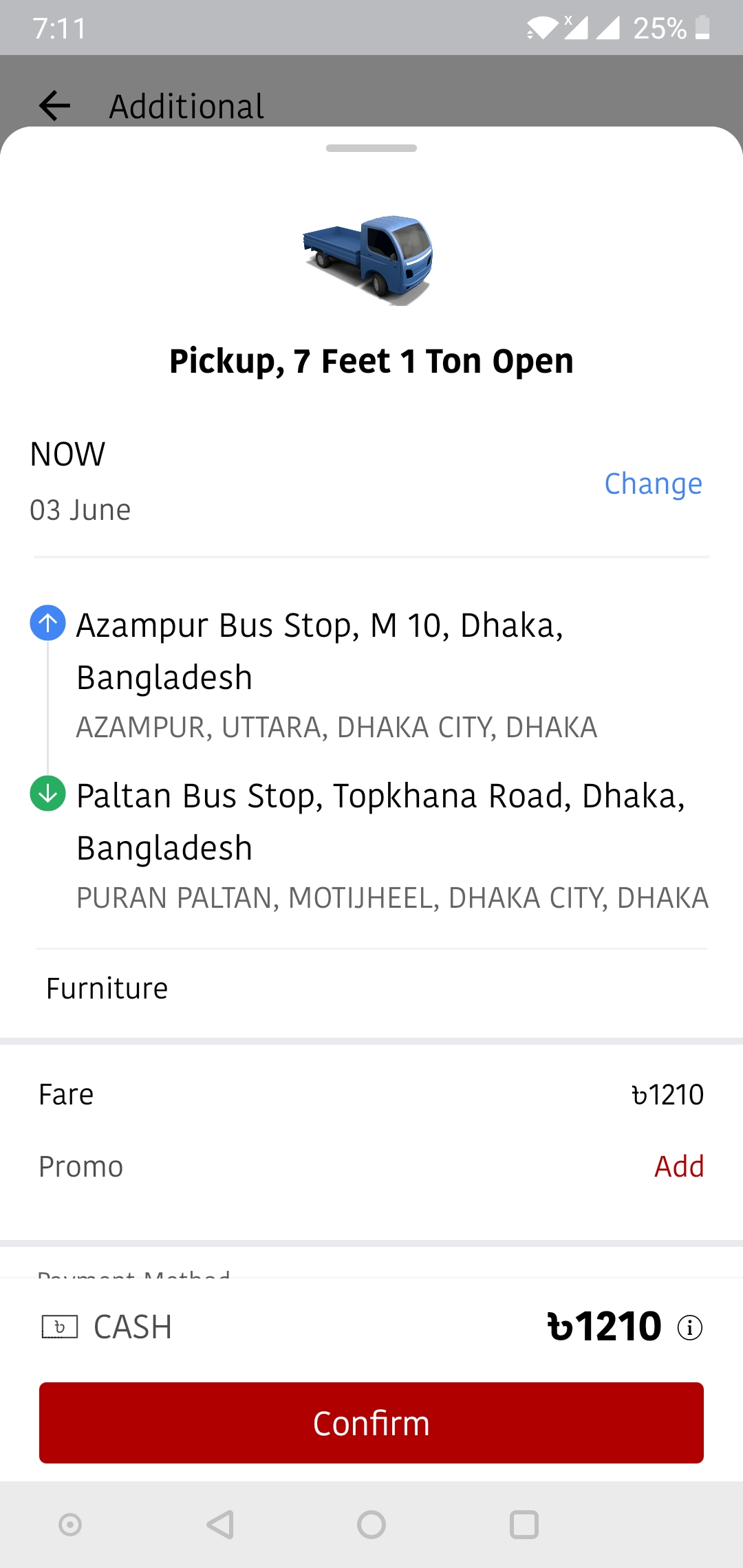
Task: Tap the system home button
Action: pos(371,1525)
